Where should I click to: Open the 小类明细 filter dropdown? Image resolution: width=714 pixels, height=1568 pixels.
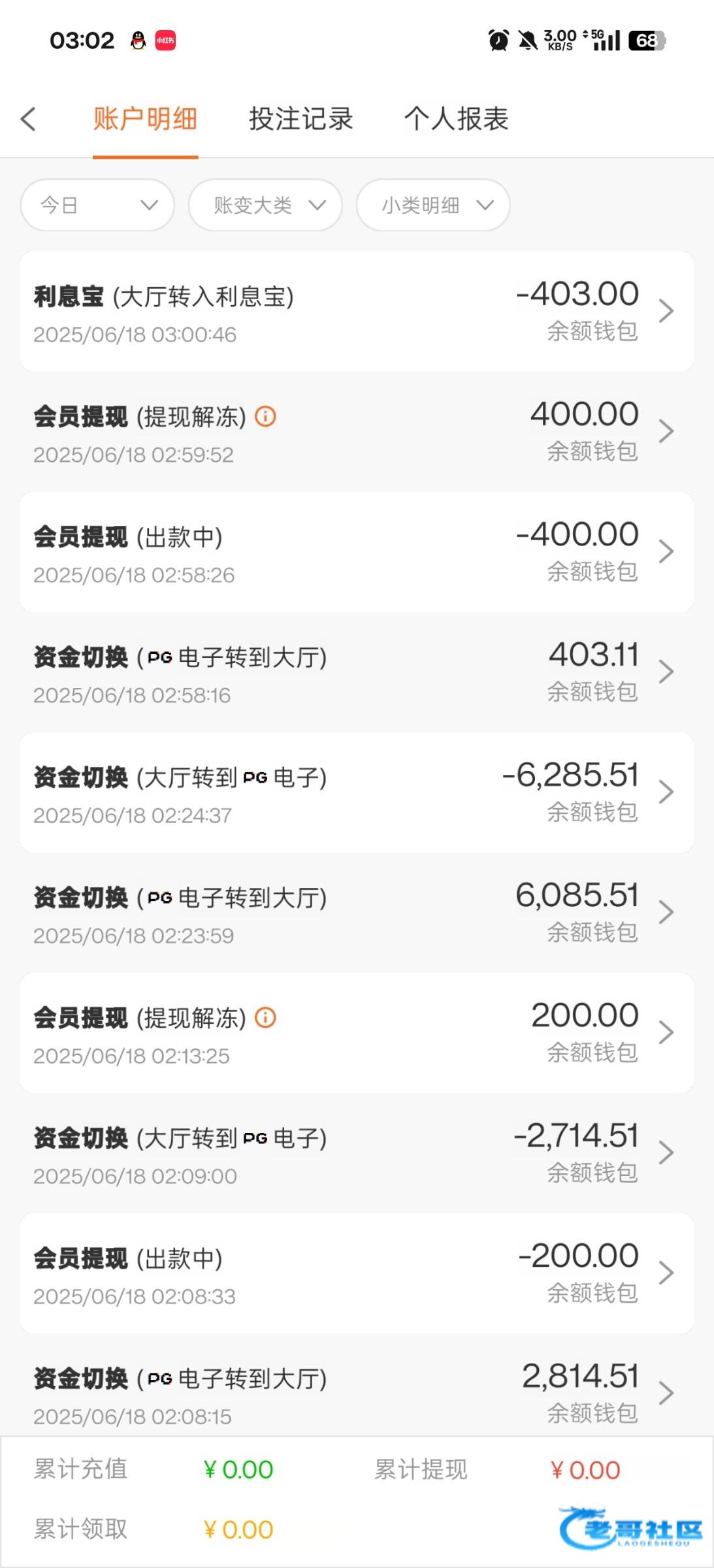pyautogui.click(x=433, y=205)
